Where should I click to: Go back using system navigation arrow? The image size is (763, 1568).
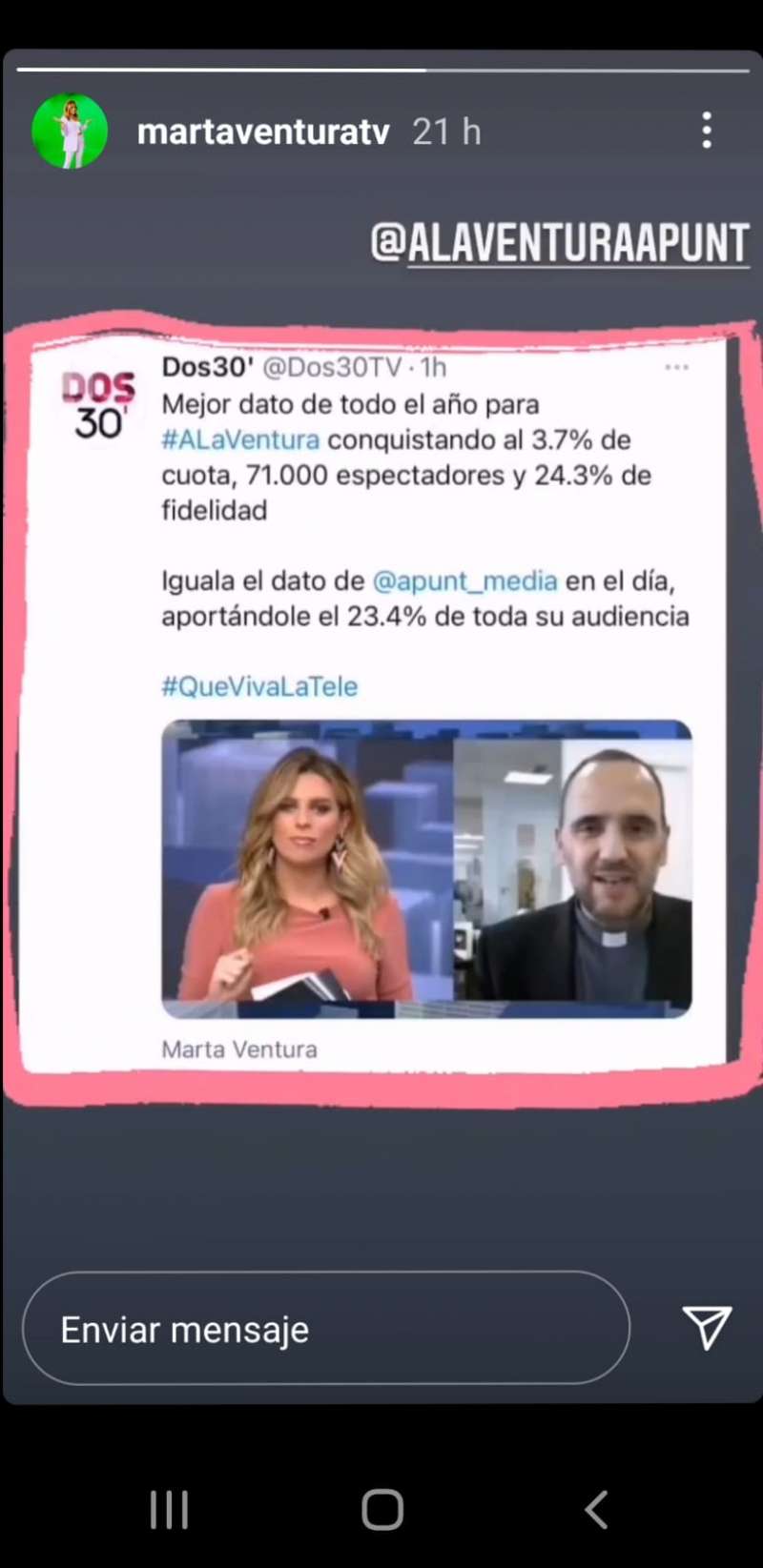596,1510
